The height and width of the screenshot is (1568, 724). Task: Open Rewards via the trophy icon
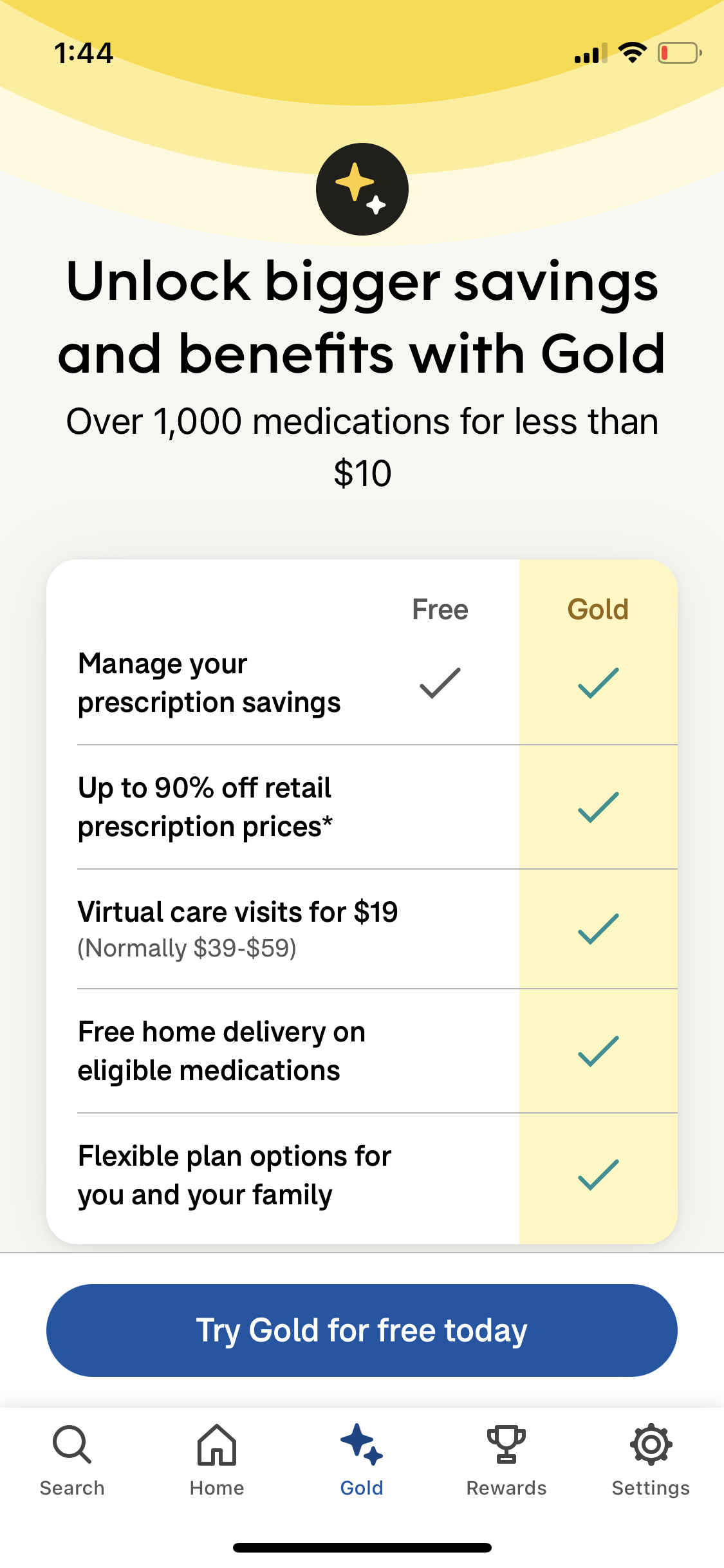pyautogui.click(x=506, y=1445)
